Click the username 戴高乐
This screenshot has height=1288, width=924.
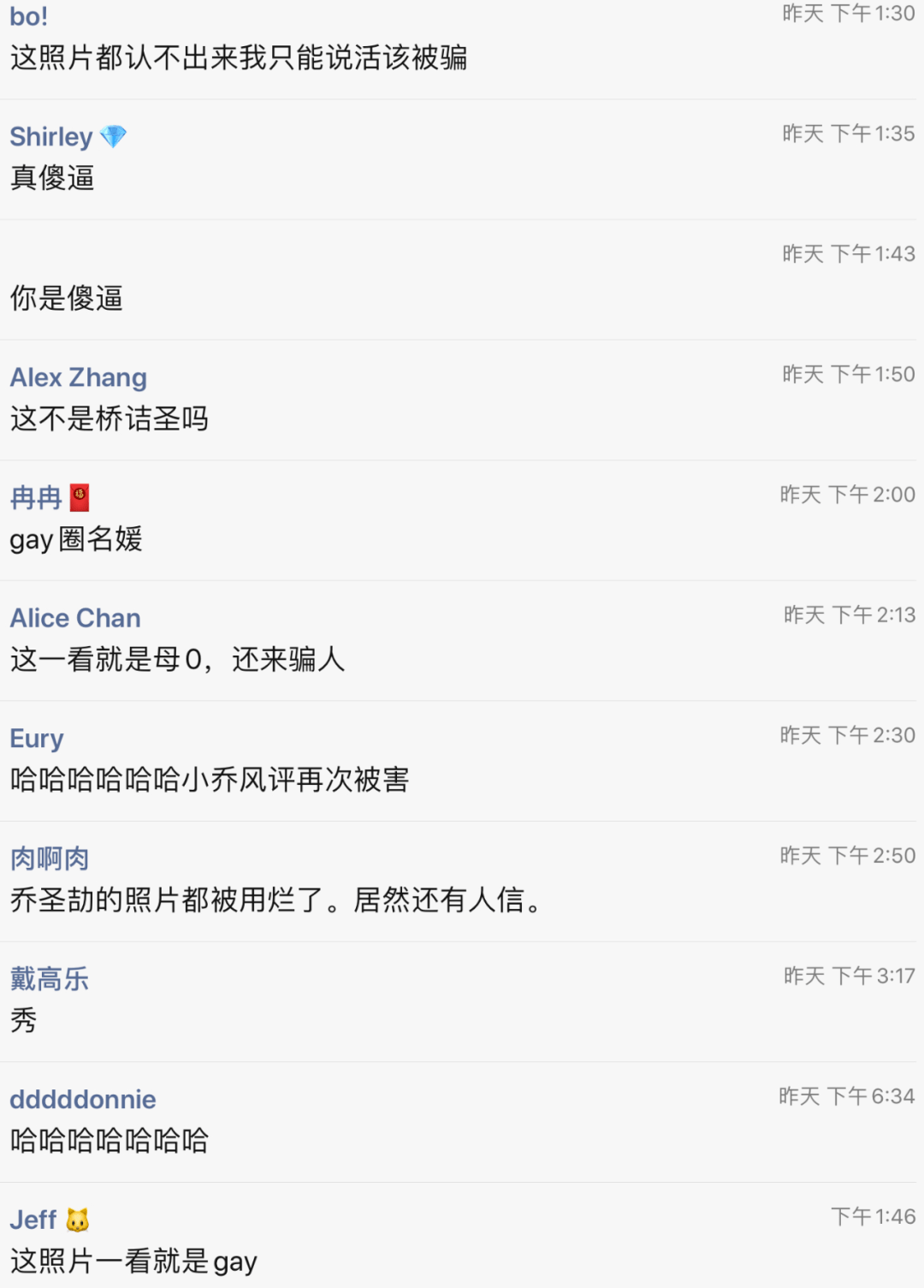pos(48,977)
